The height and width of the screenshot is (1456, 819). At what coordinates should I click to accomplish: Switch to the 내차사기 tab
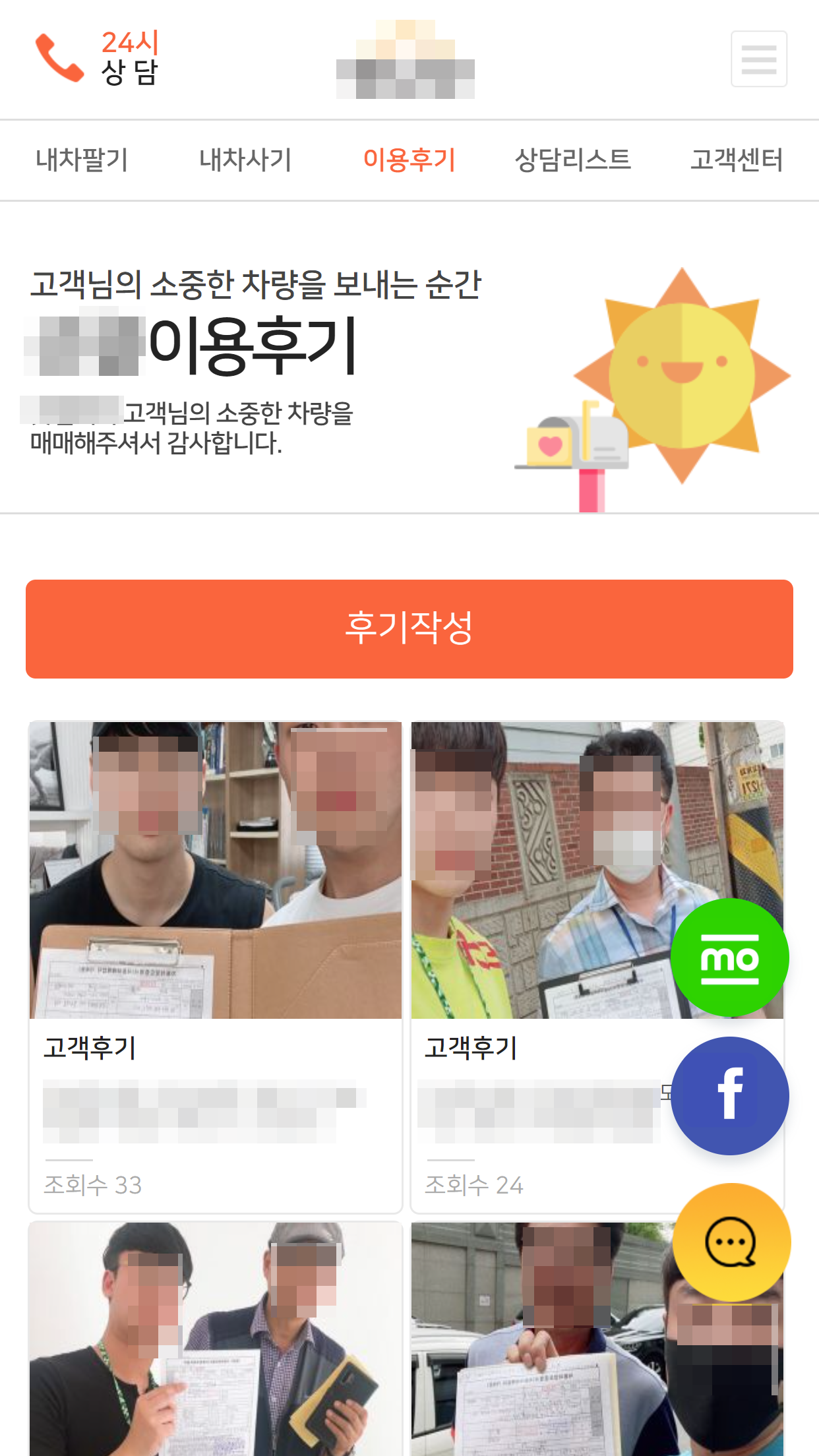pyautogui.click(x=245, y=160)
